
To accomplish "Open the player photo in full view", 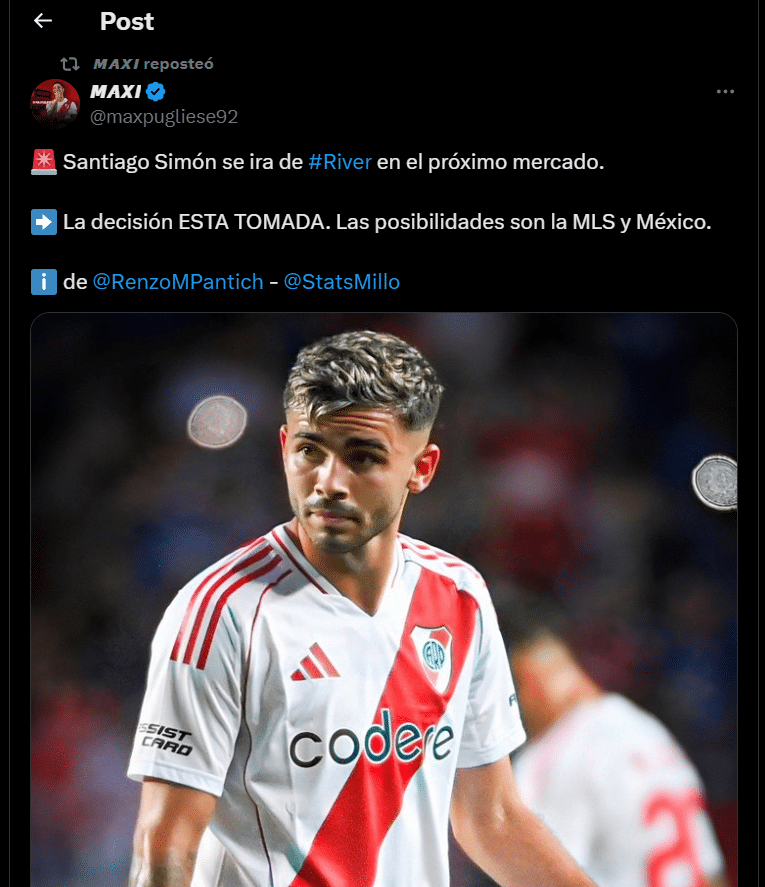I will pyautogui.click(x=383, y=600).
